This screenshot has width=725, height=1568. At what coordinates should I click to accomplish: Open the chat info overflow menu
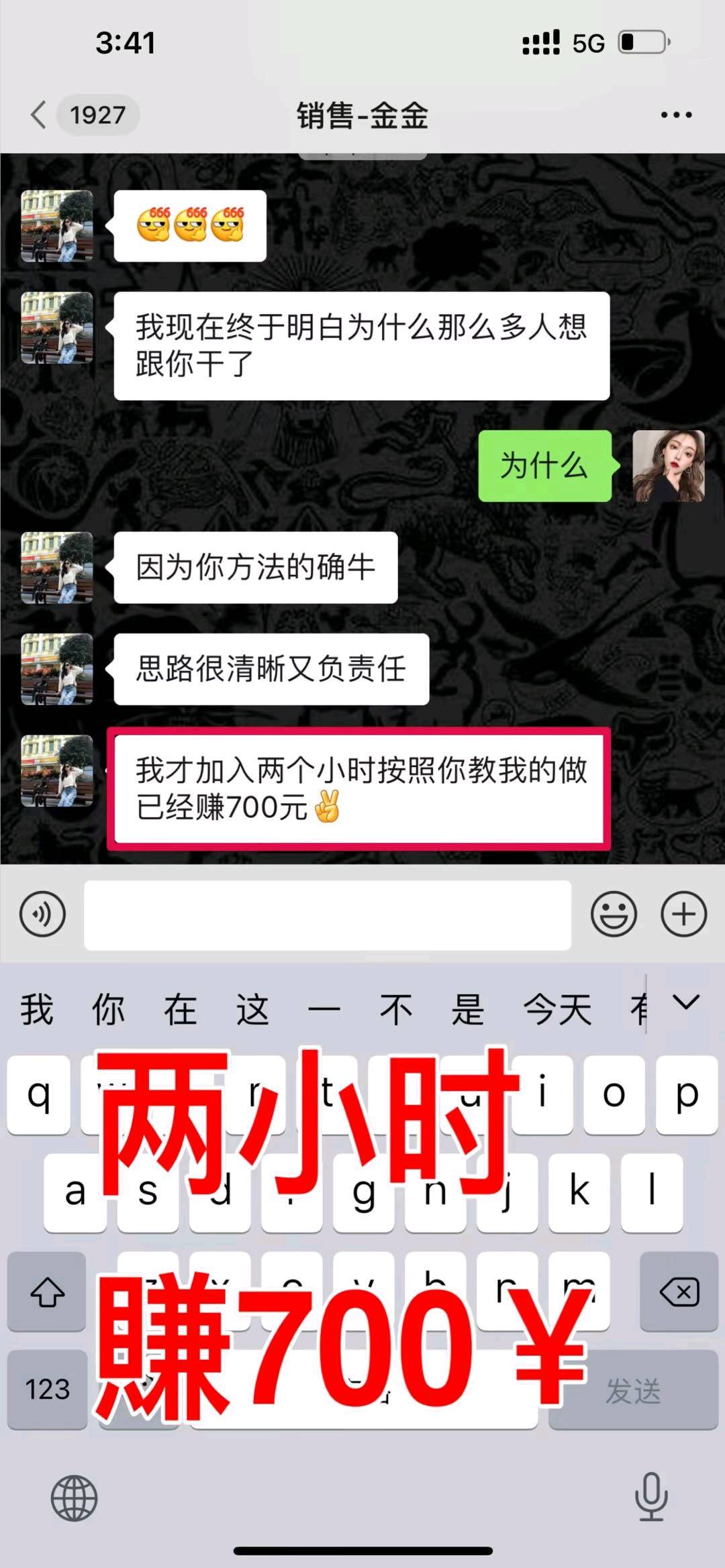pyautogui.click(x=676, y=115)
